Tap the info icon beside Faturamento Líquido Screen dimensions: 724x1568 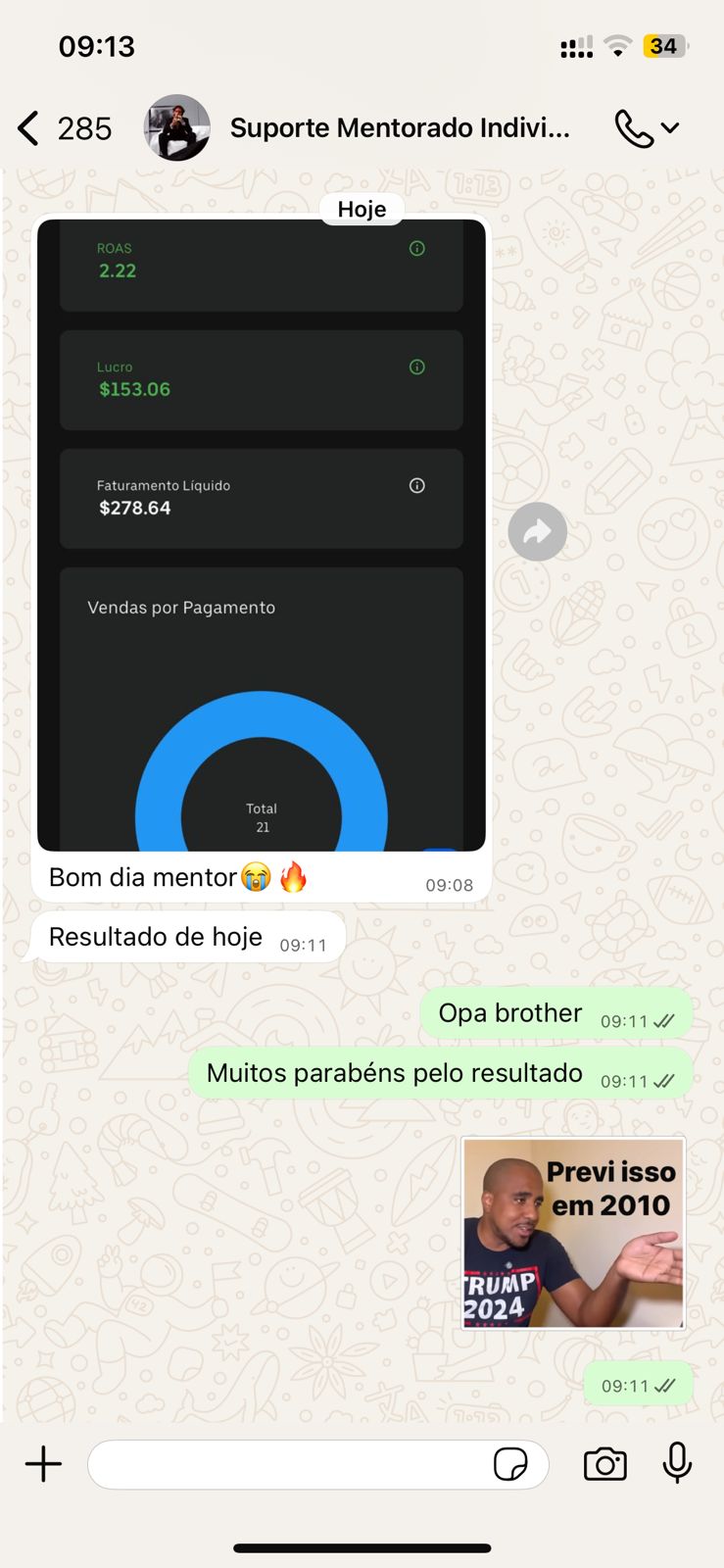(416, 485)
